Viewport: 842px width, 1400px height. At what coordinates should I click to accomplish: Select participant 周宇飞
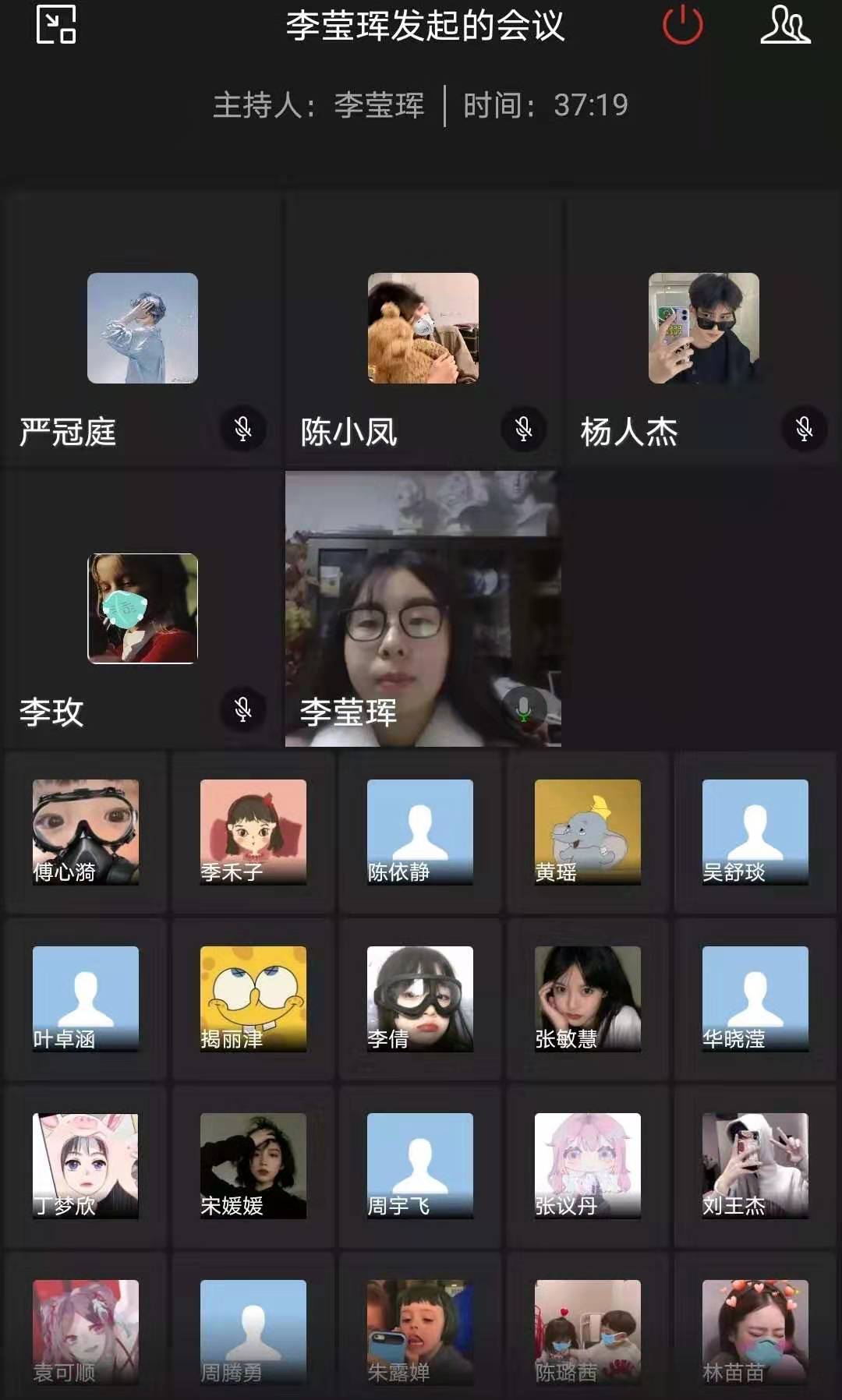(420, 1165)
